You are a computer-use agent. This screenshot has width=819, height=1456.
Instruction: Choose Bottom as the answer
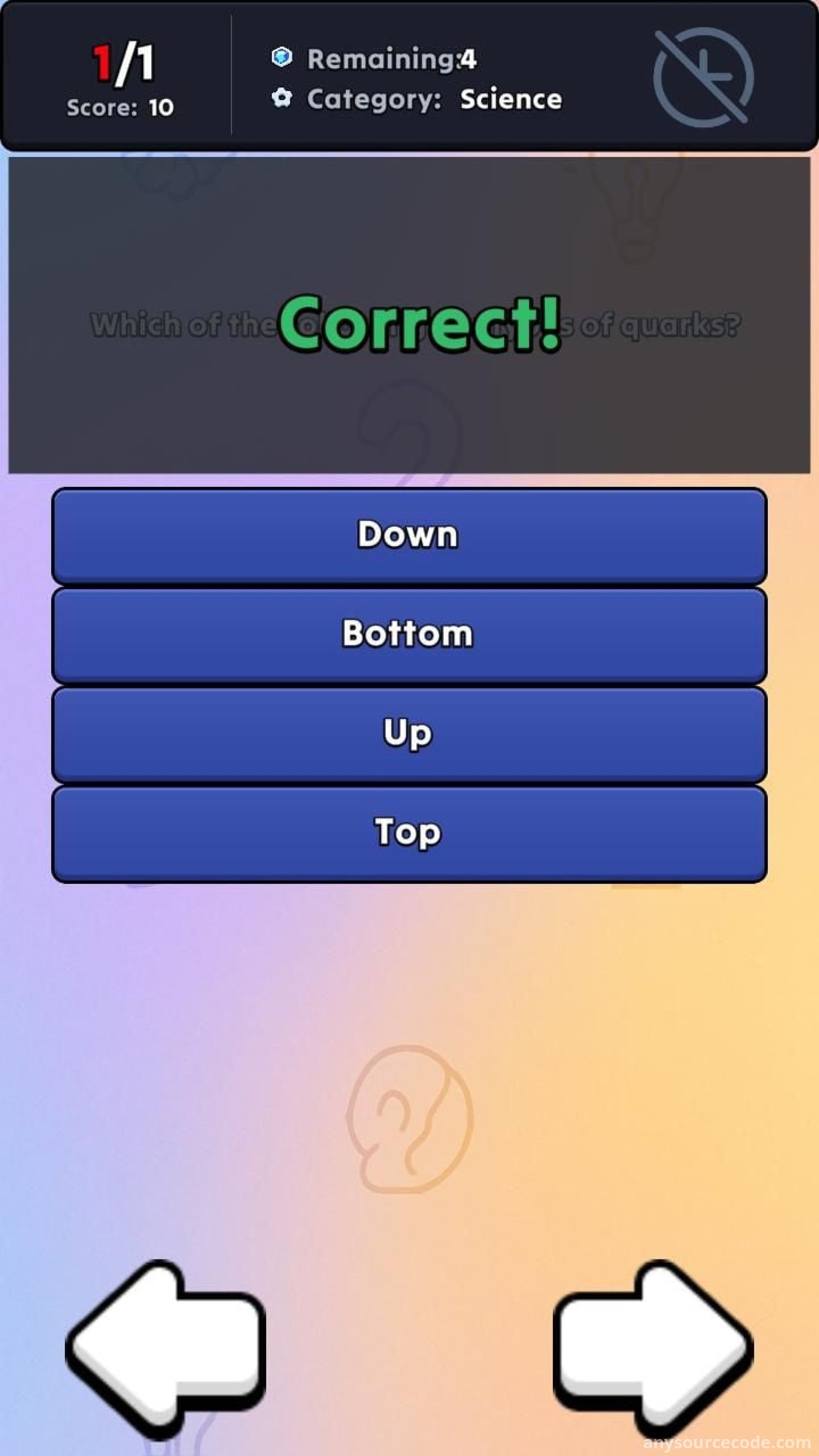[x=408, y=634]
